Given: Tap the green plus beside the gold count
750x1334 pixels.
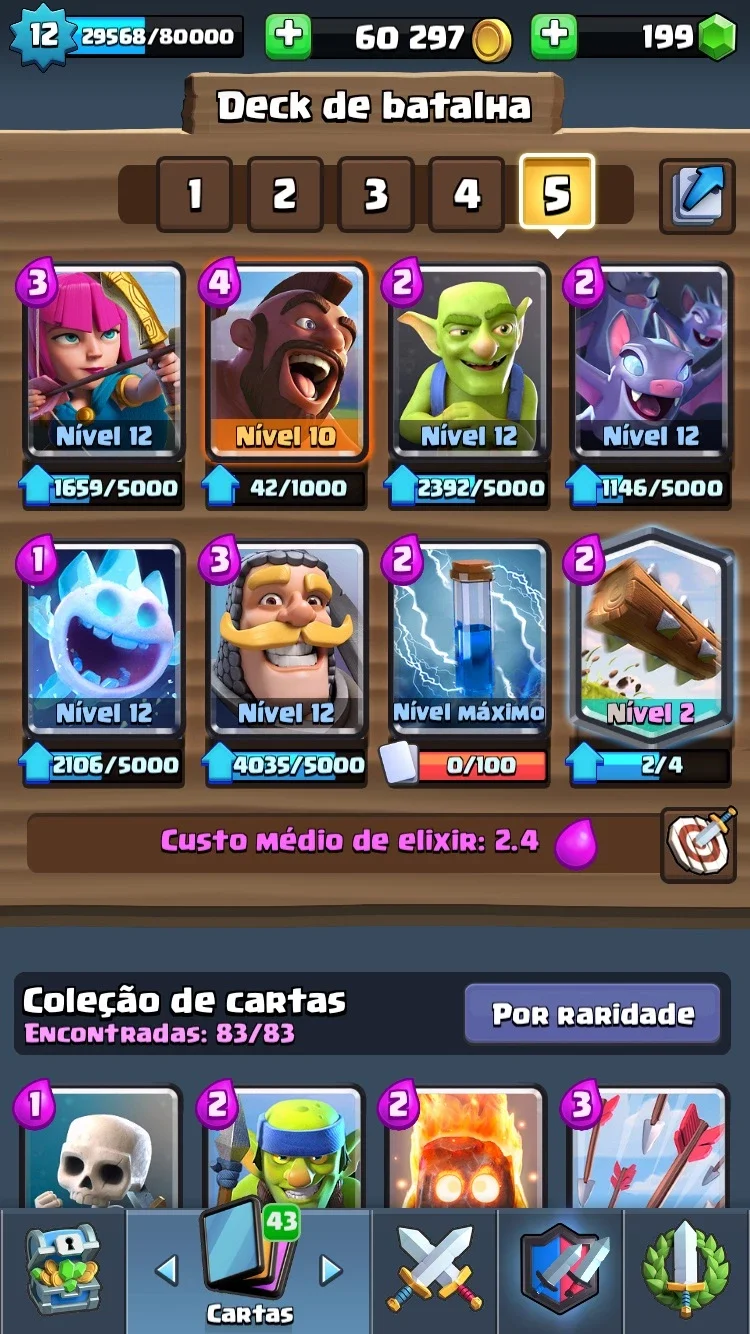Looking at the screenshot, I should pos(288,37).
